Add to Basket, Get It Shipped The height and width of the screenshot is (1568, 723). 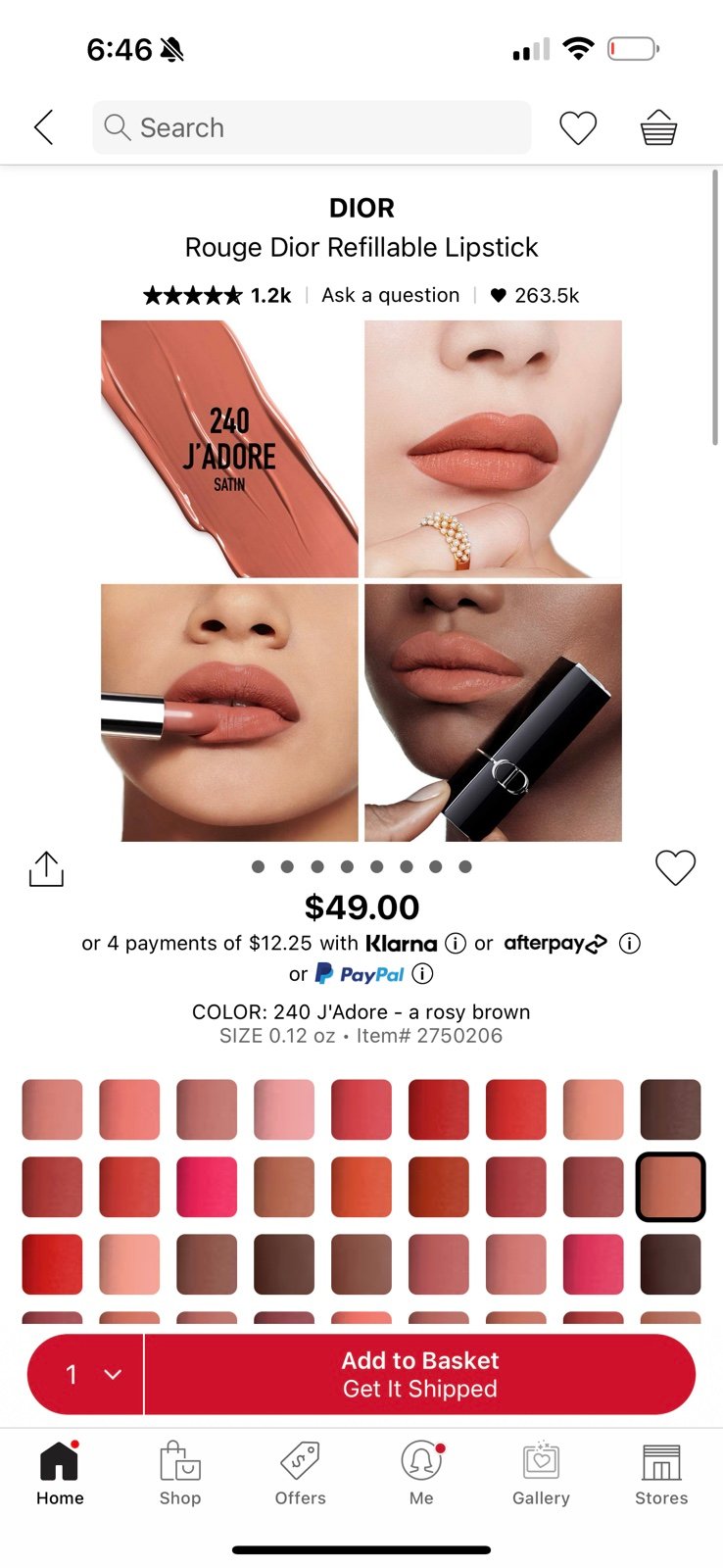420,1374
